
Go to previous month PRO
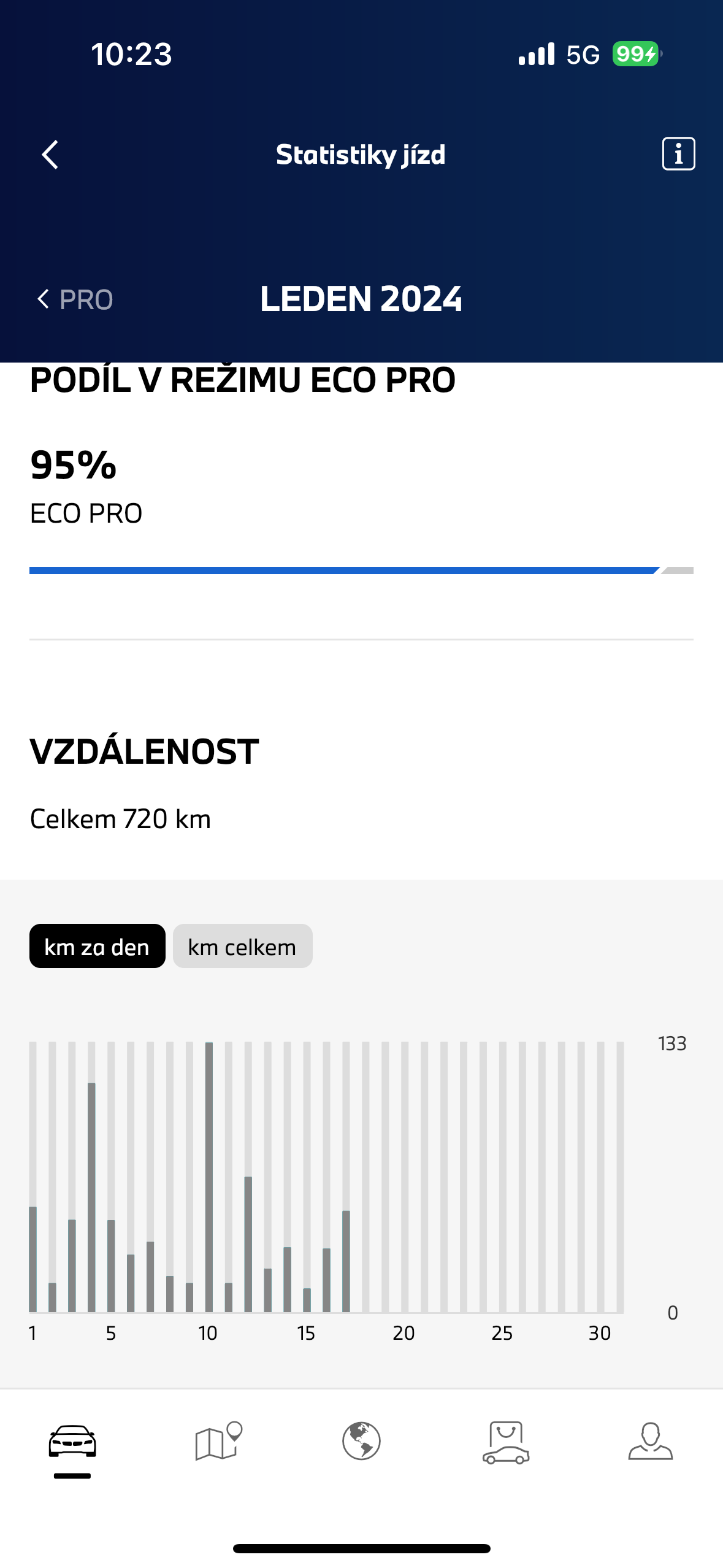(75, 299)
